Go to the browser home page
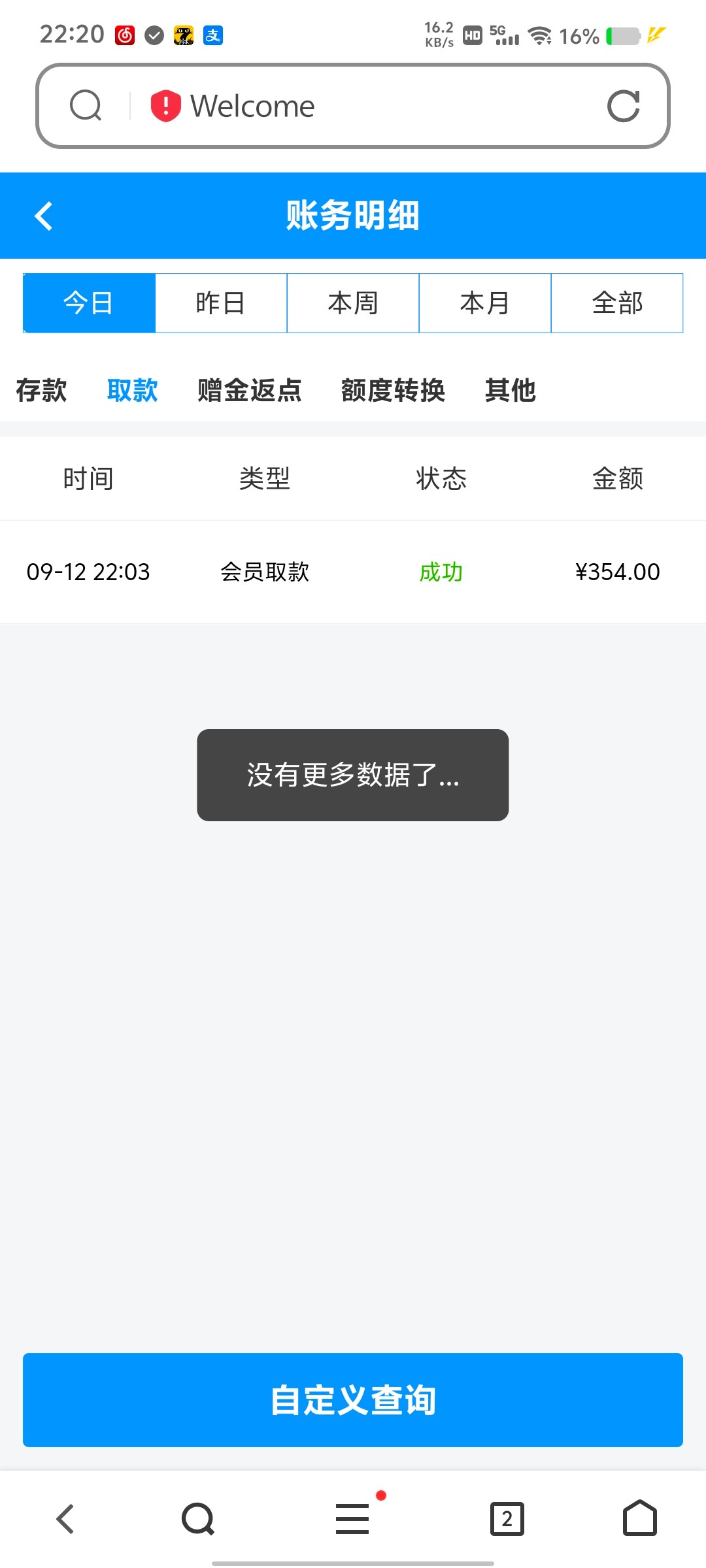Screen dimensions: 706x1568 [x=639, y=1518]
